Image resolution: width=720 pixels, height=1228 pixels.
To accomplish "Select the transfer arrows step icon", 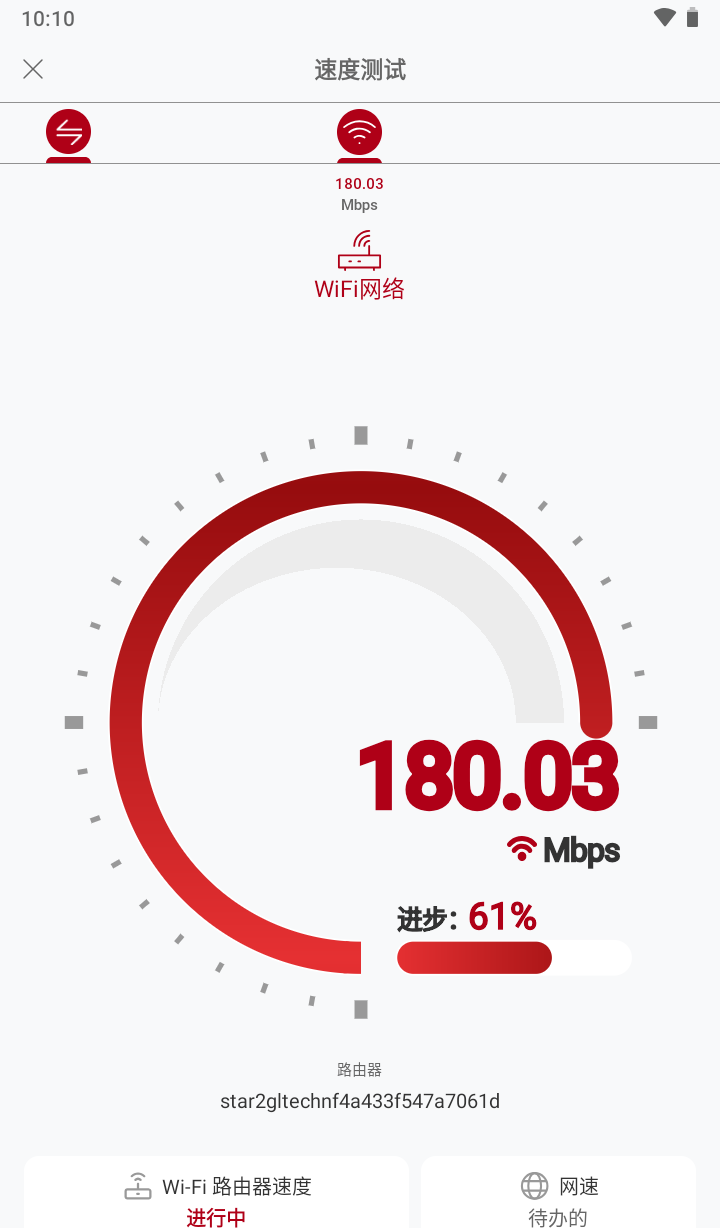I will click(68, 132).
